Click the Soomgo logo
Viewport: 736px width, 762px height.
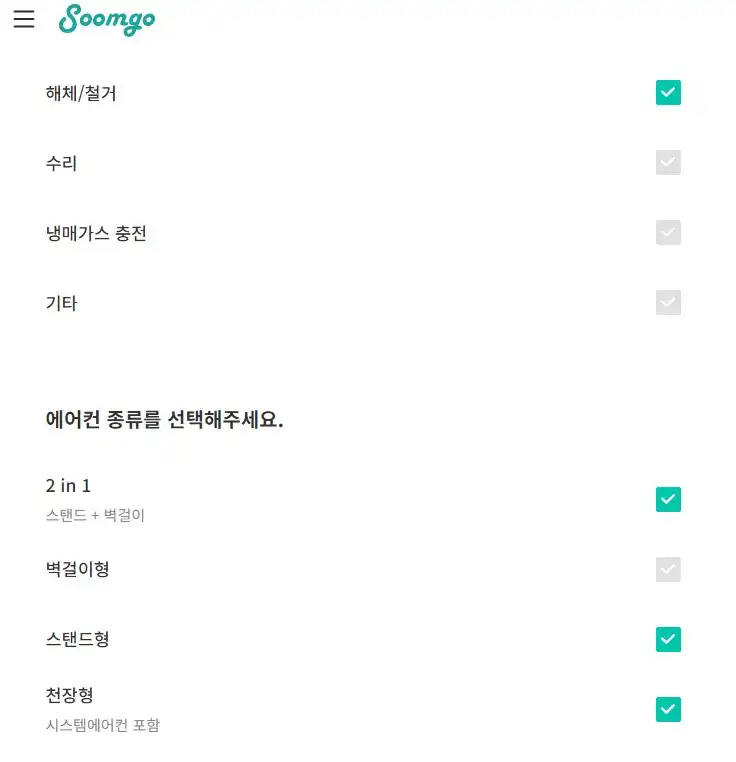tap(105, 19)
